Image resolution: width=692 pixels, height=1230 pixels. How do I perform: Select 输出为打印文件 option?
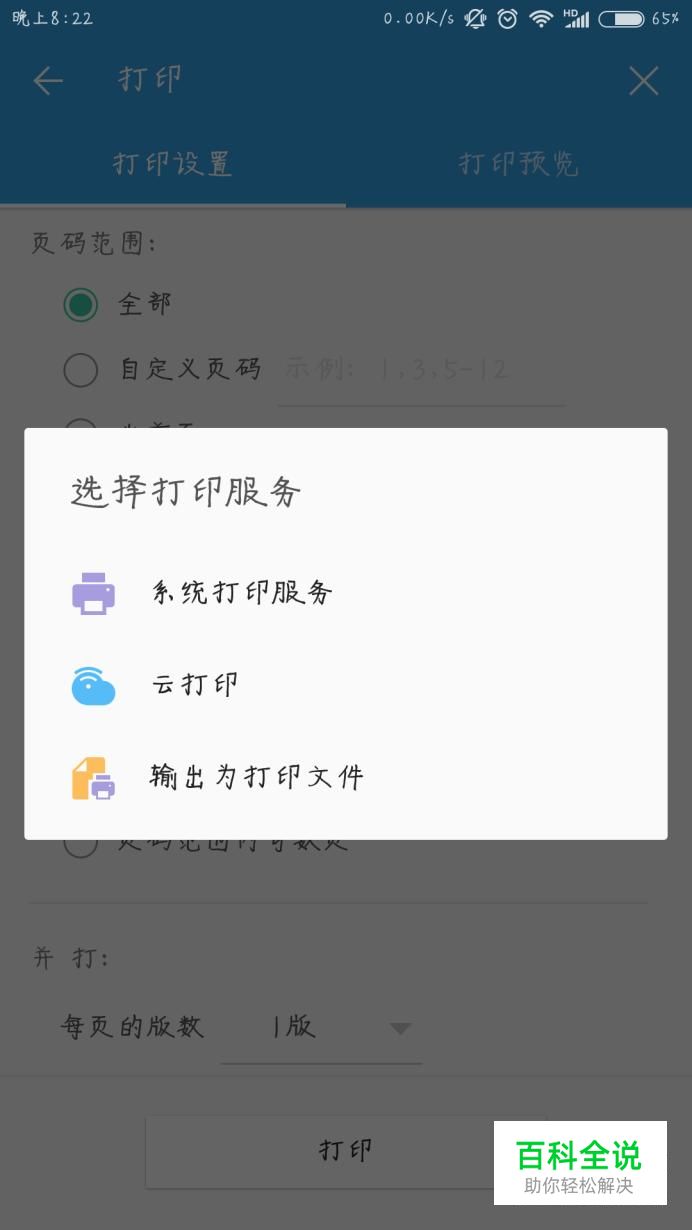345,777
